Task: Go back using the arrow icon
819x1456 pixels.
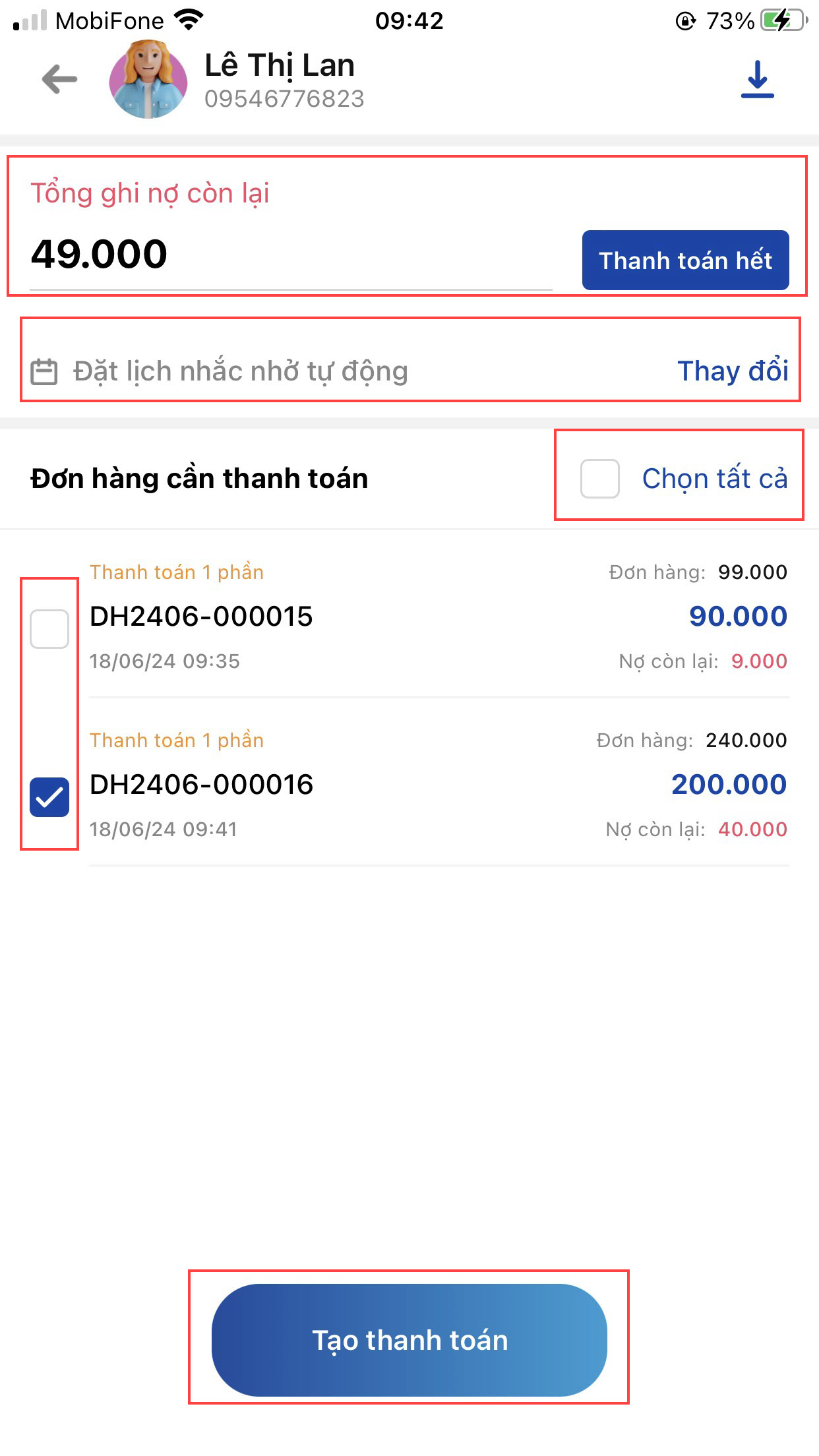Action: point(59,80)
